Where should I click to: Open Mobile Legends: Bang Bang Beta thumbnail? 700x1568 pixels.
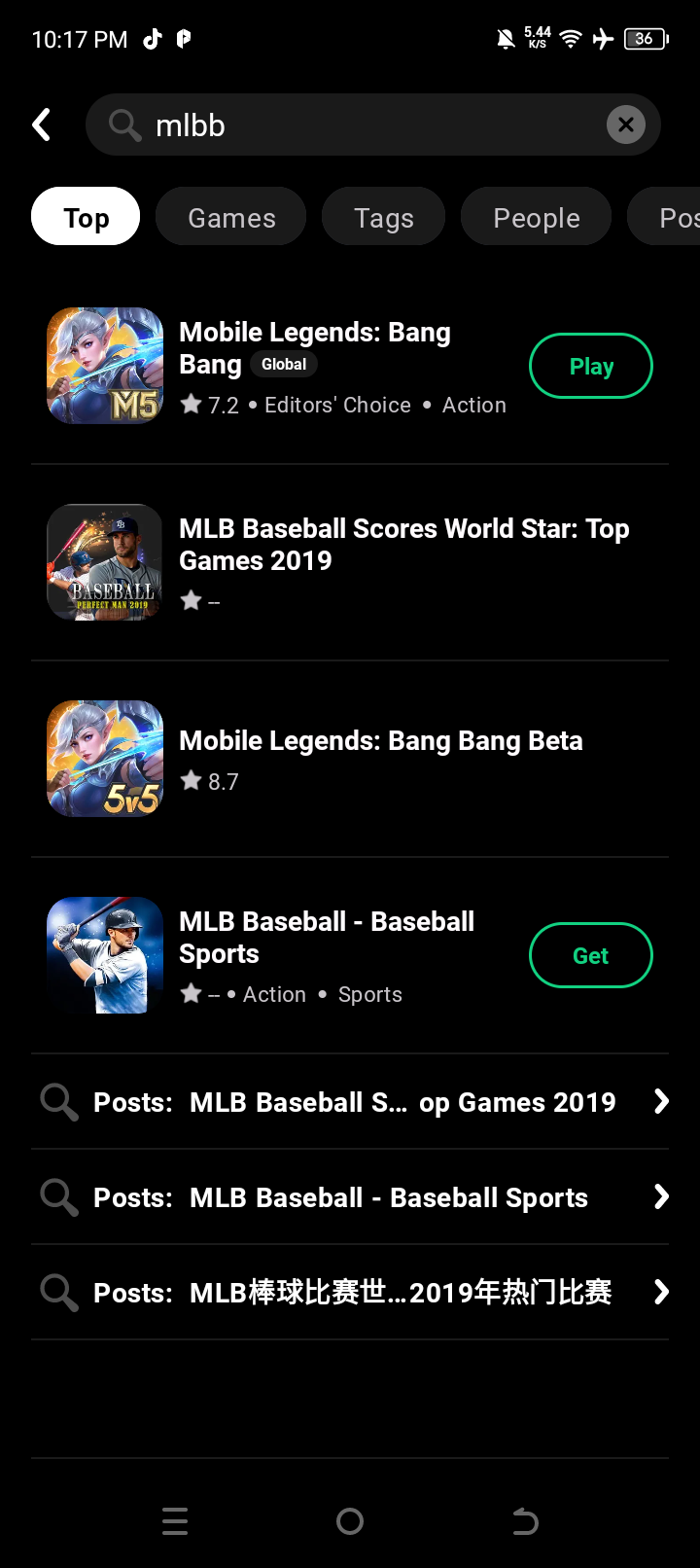(x=104, y=758)
